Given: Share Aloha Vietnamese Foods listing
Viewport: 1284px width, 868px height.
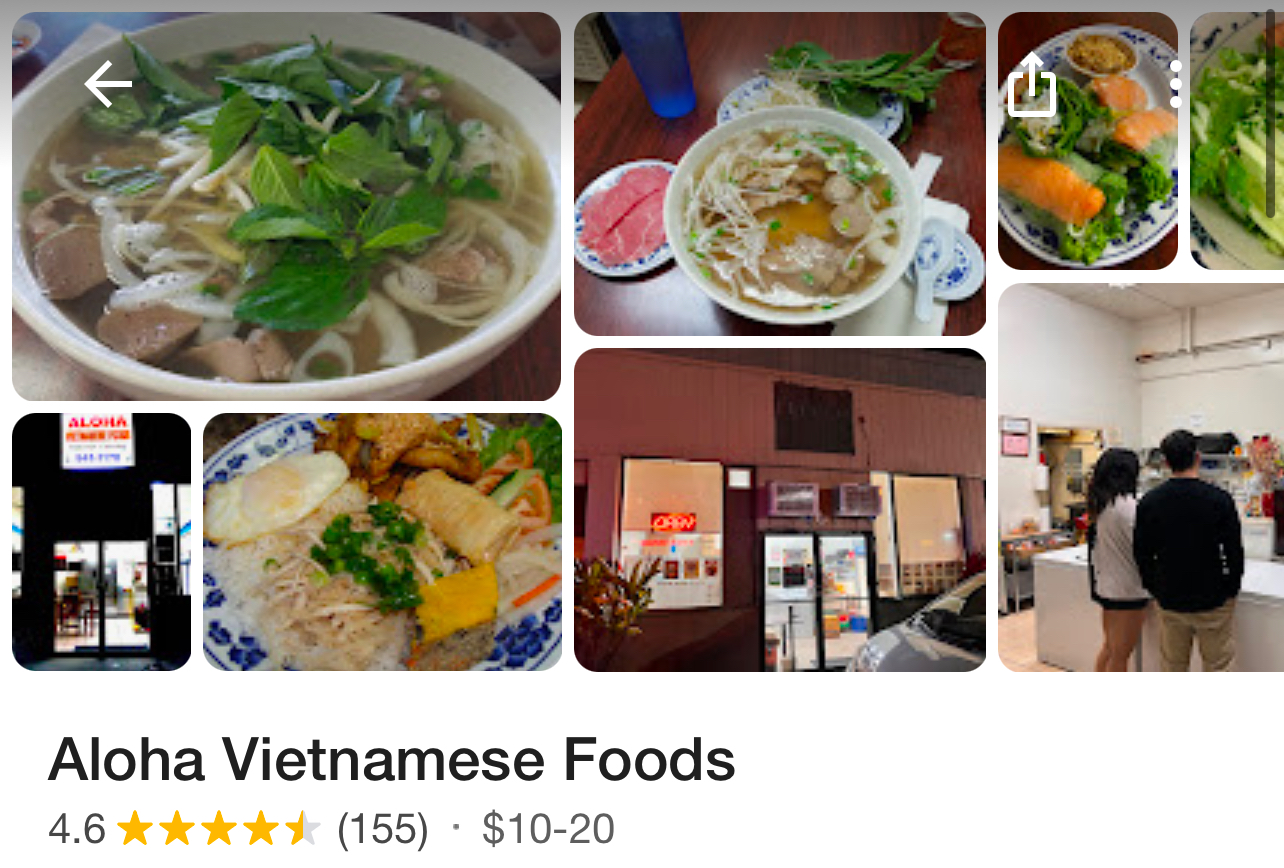Looking at the screenshot, I should pyautogui.click(x=1032, y=85).
